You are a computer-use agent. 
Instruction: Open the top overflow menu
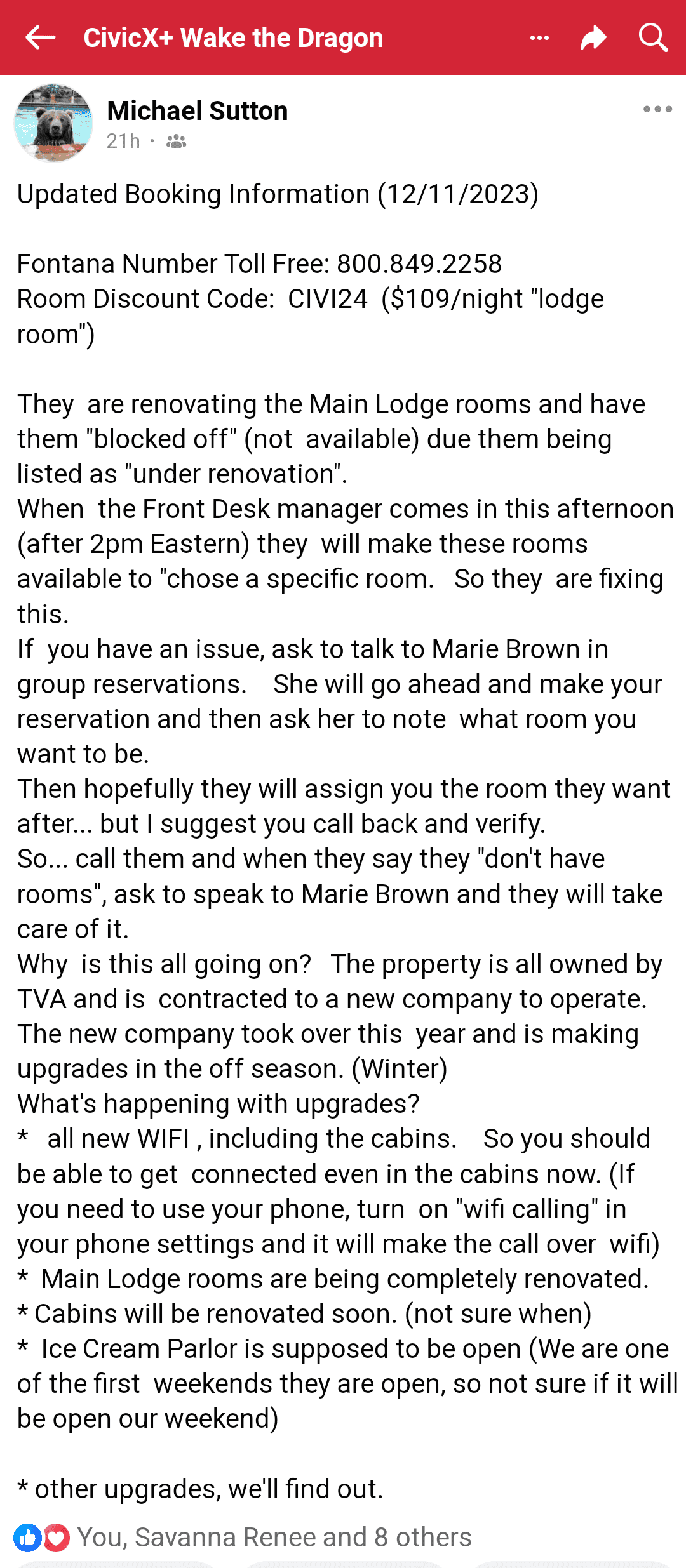point(538,37)
